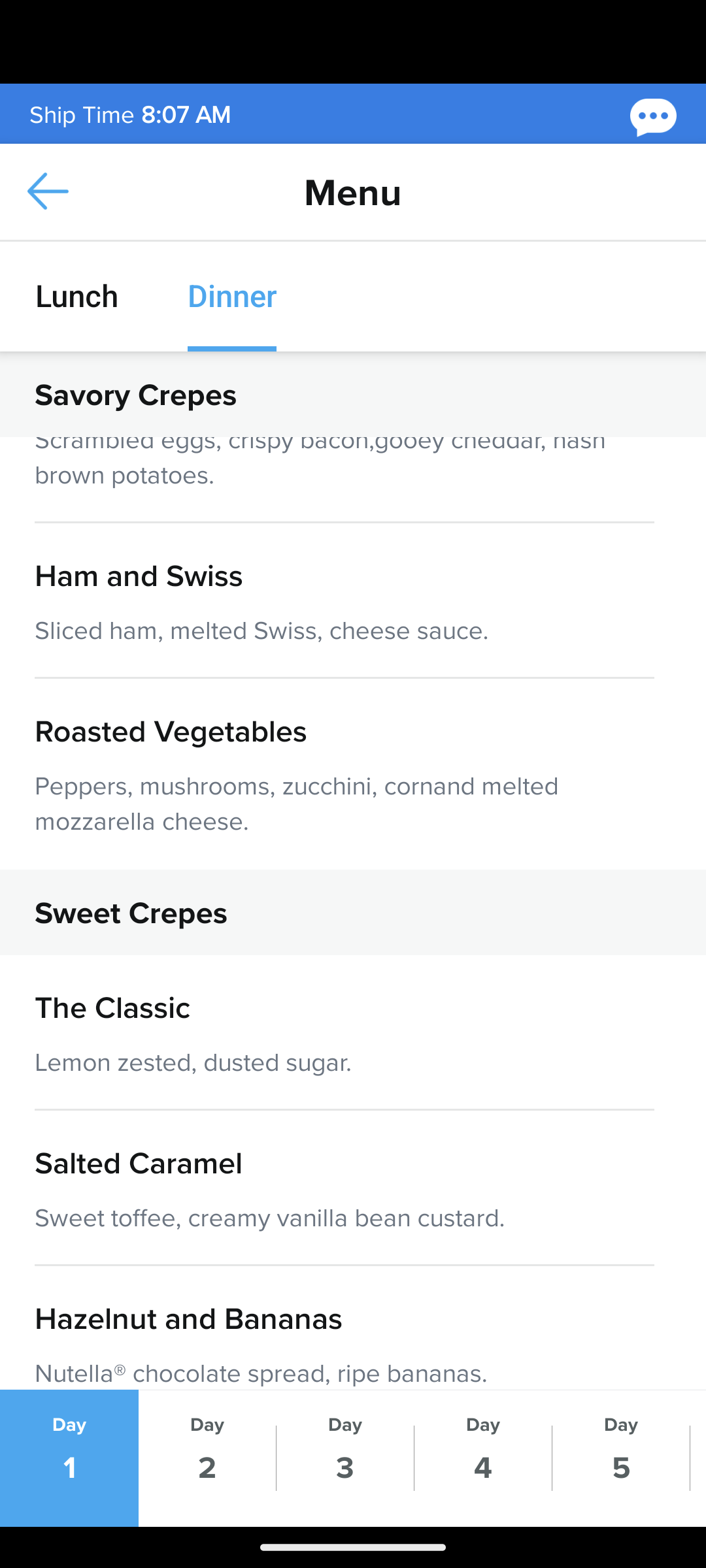Image resolution: width=706 pixels, height=1568 pixels.
Task: Select Day 1 menu
Action: click(x=69, y=1458)
